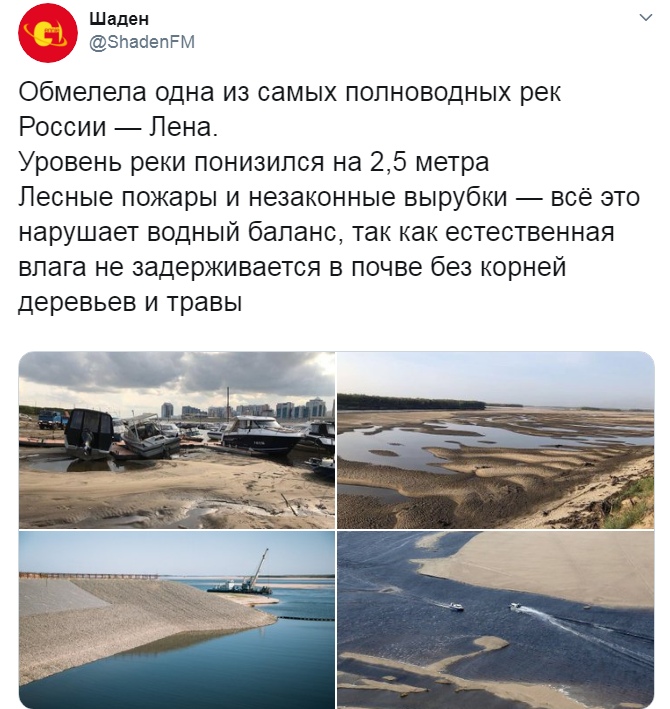
Task: Open the photo of boats on sand
Action: 177,440
